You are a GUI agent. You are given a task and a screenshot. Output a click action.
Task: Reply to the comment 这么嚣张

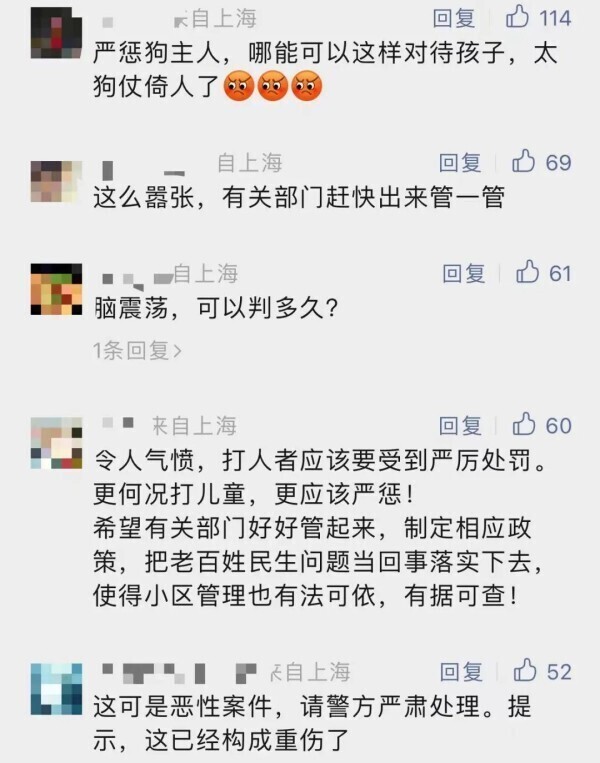click(460, 163)
